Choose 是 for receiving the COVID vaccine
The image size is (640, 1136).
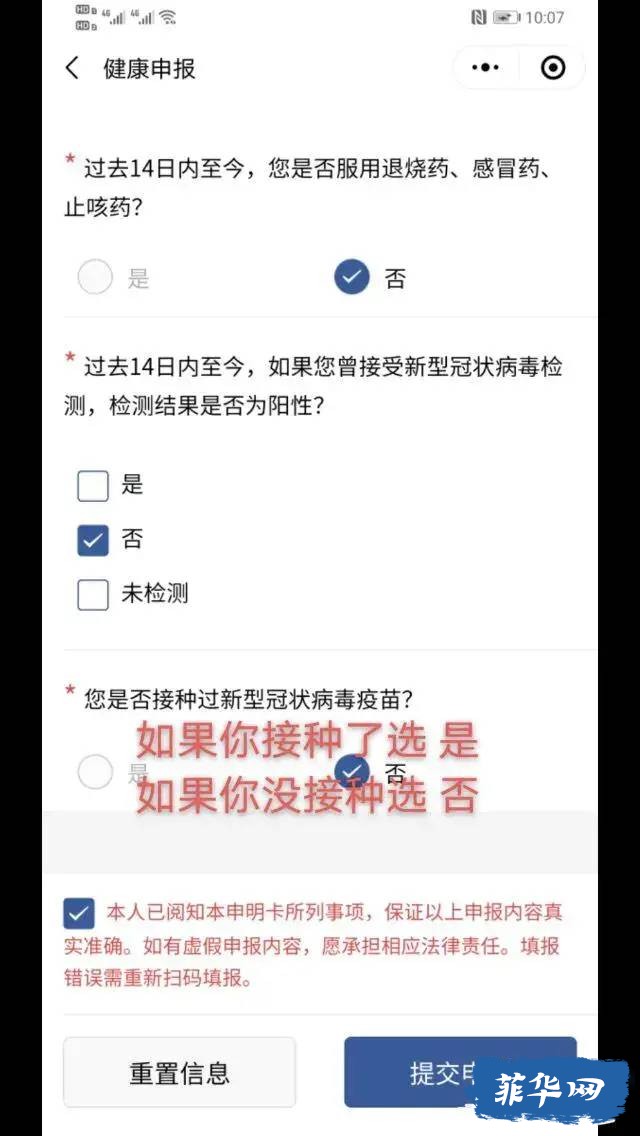pos(96,771)
